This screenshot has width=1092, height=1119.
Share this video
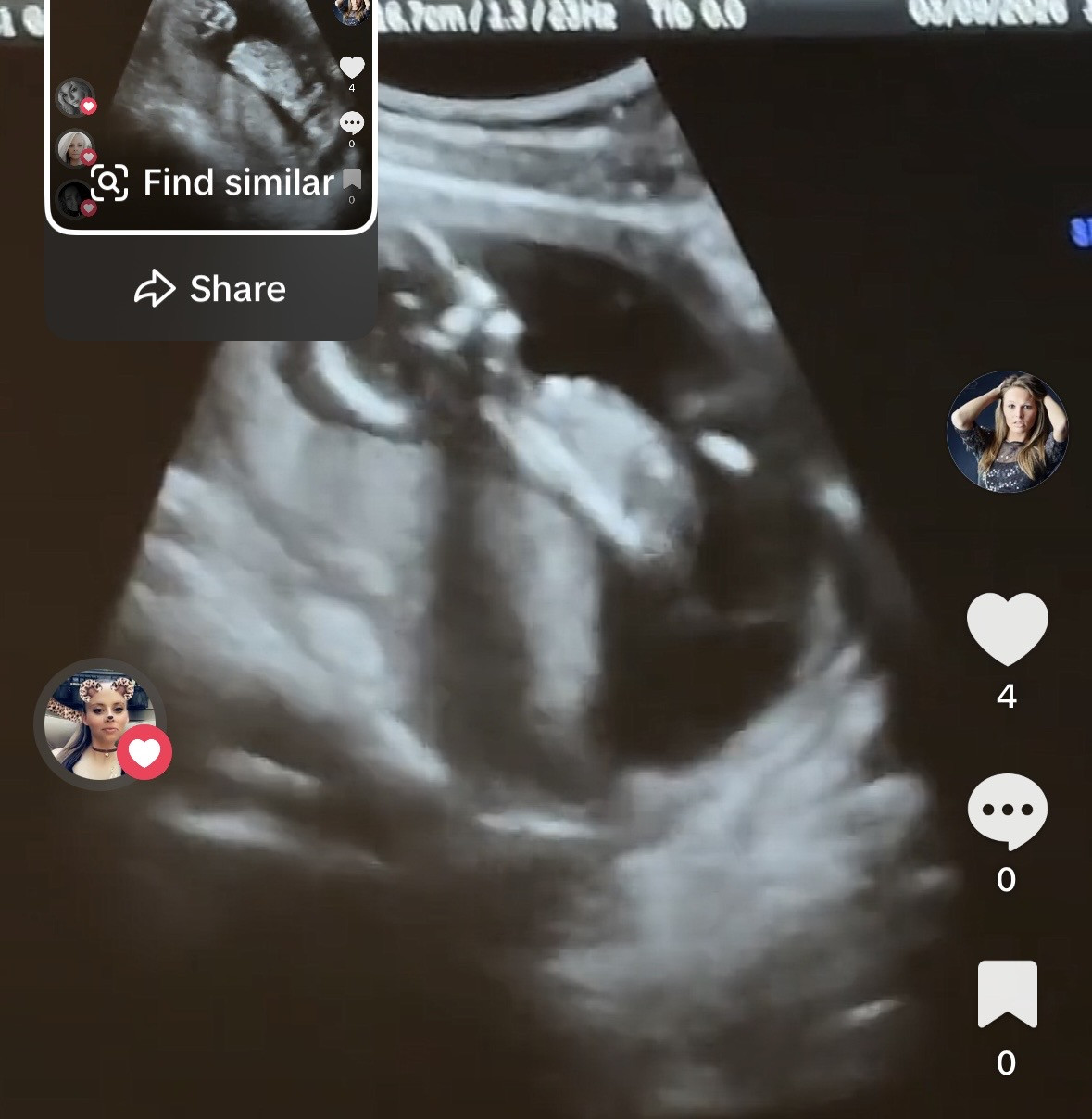210,289
